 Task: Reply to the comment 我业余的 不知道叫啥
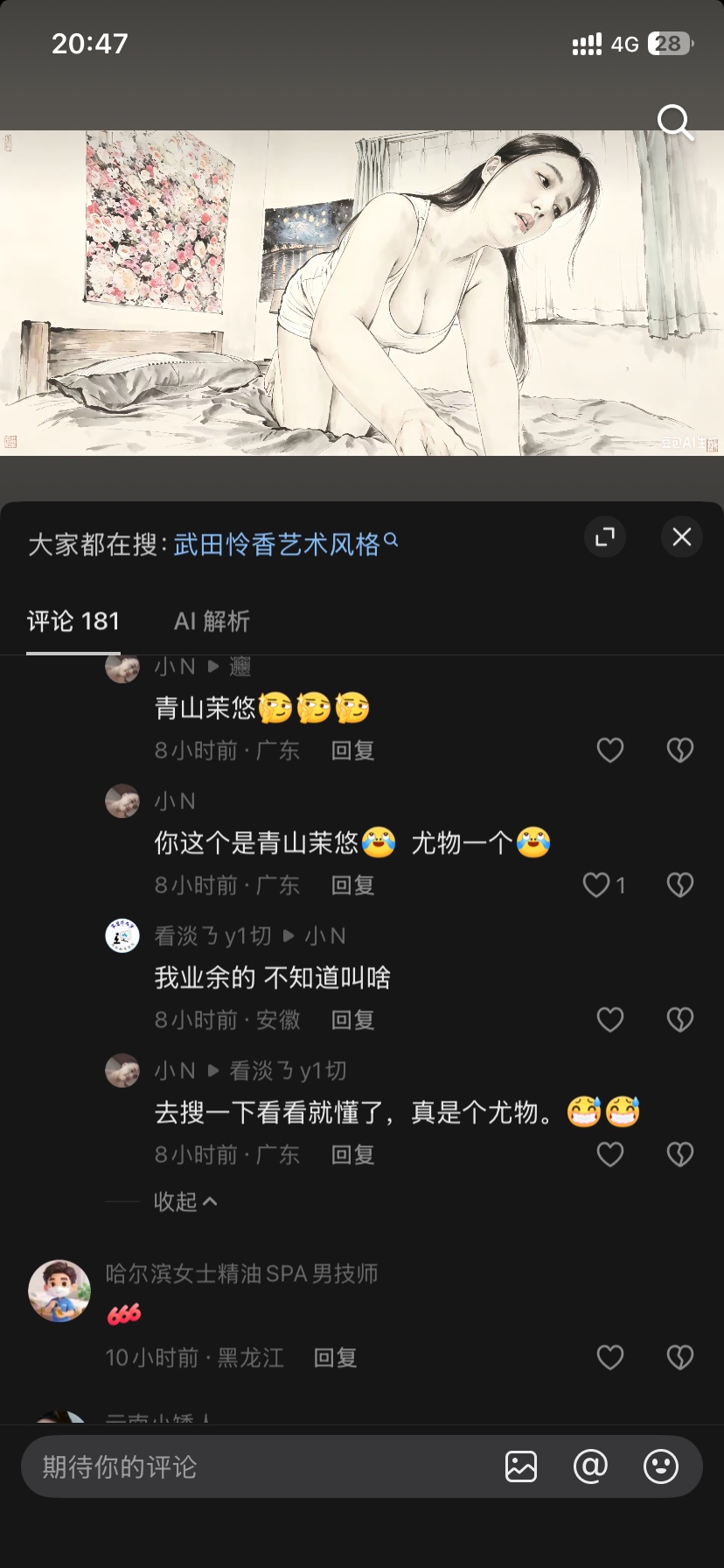(353, 1020)
